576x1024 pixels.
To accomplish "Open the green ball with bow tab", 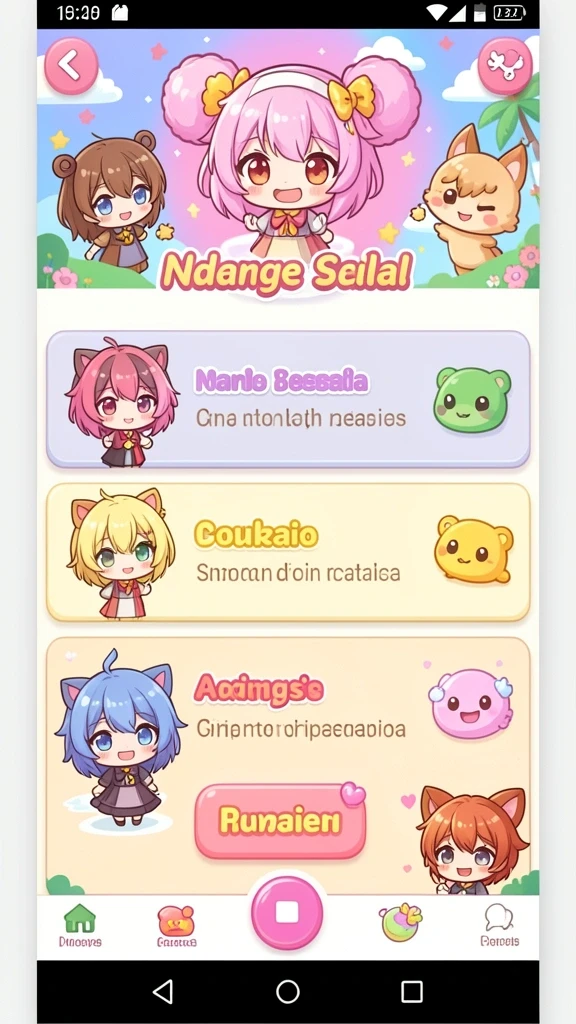I will coord(400,922).
